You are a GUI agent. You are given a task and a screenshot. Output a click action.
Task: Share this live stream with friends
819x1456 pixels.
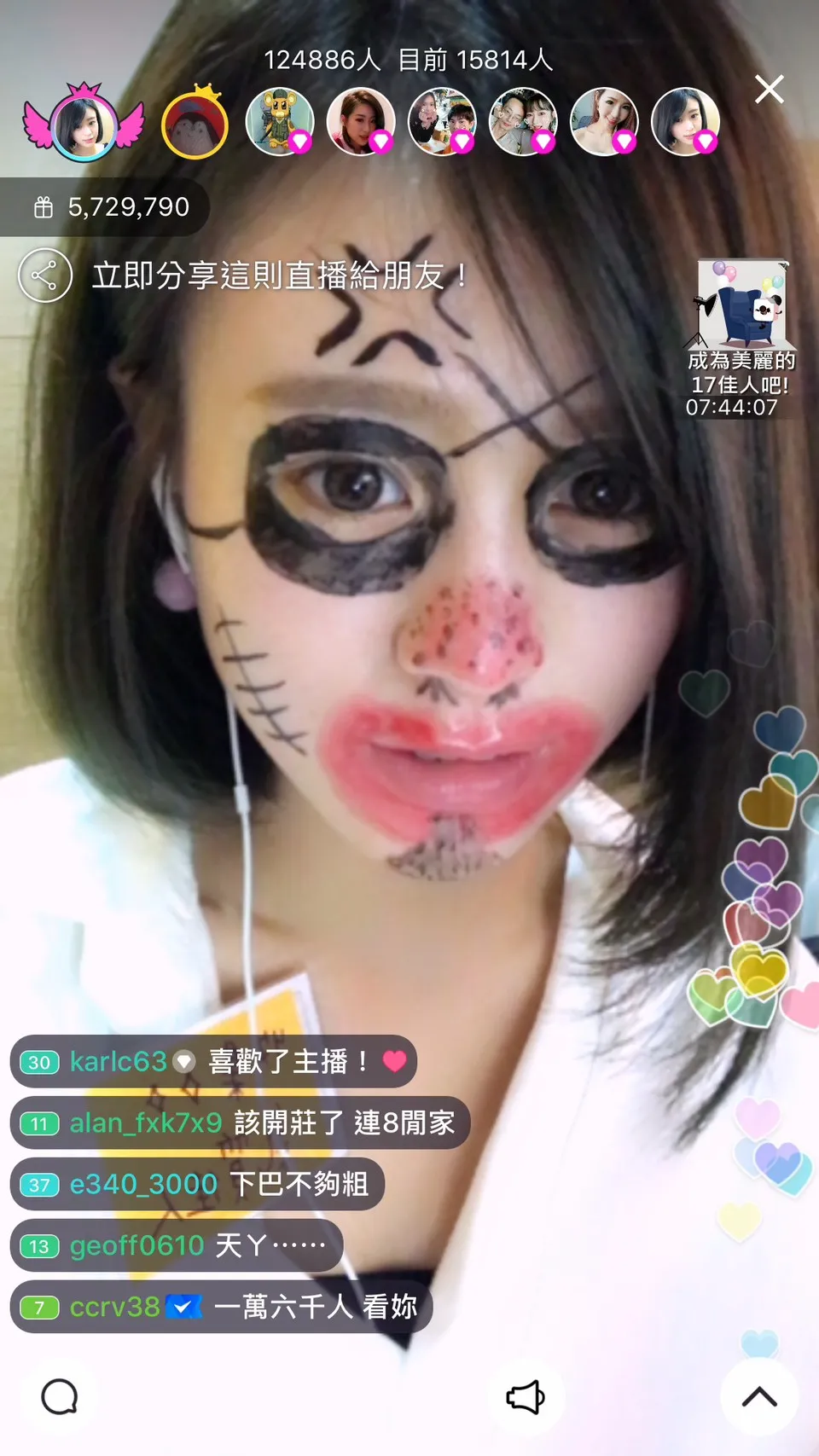click(x=45, y=276)
